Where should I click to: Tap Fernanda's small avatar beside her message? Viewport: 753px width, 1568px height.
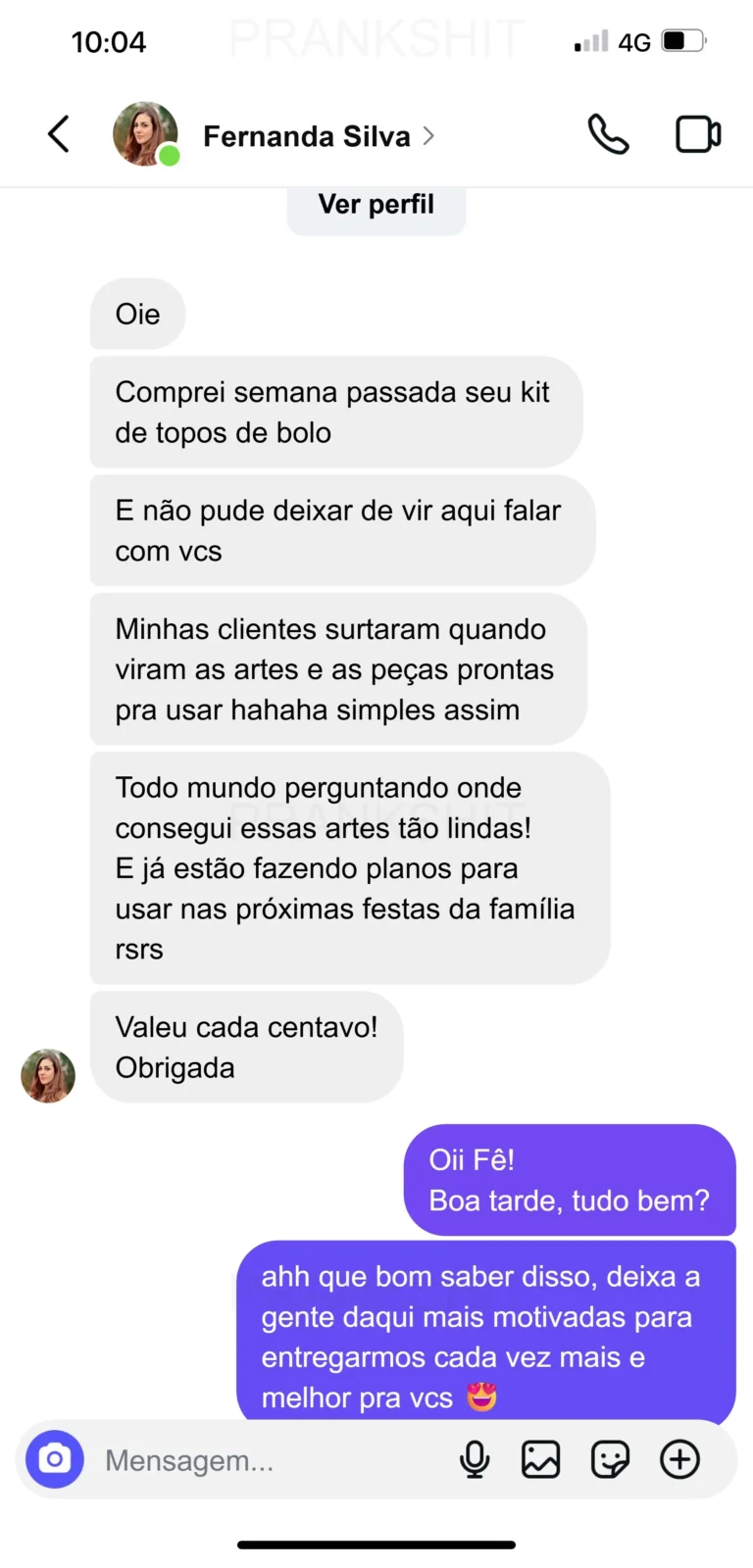coord(48,1075)
